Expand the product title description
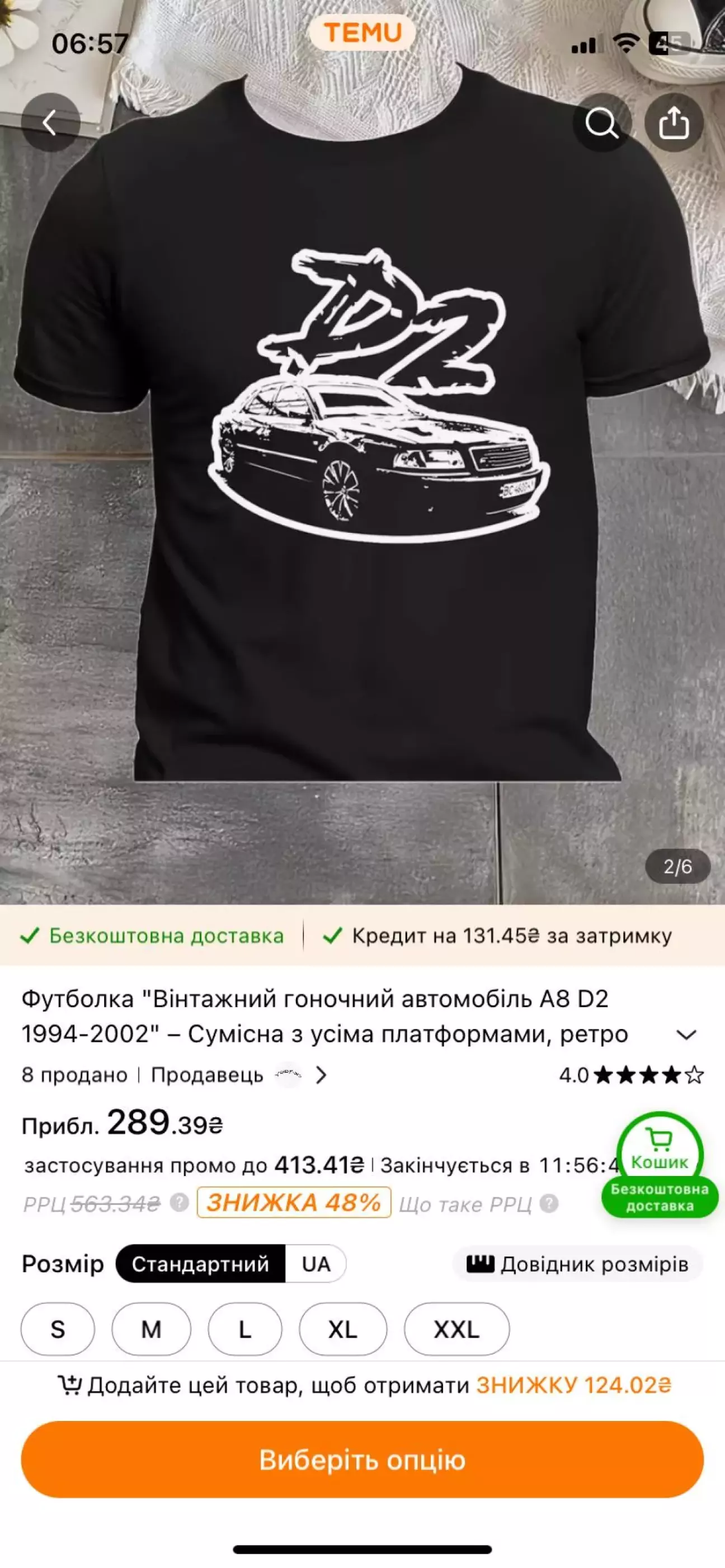This screenshot has height=1568, width=725. tap(686, 1036)
